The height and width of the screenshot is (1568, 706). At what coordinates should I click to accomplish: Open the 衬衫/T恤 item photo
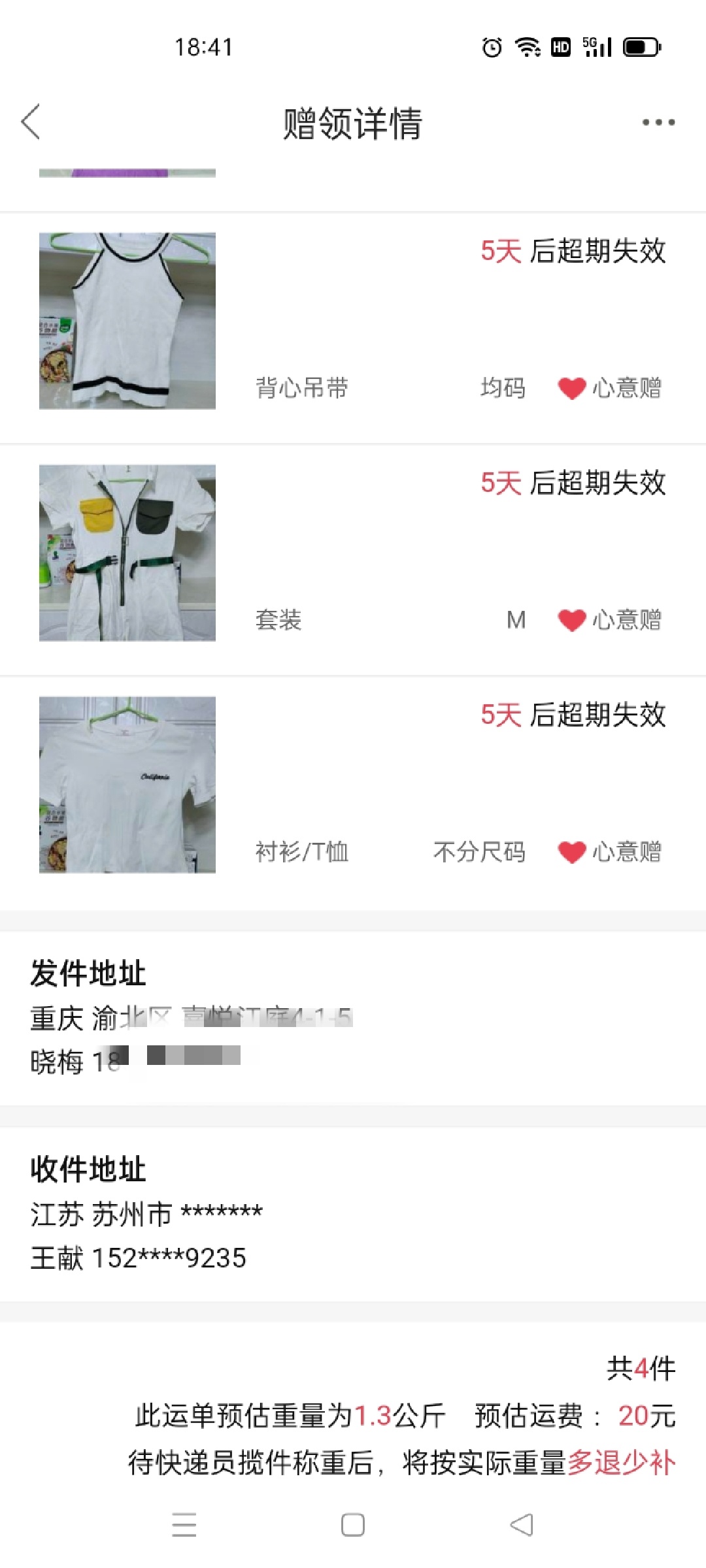[127, 785]
